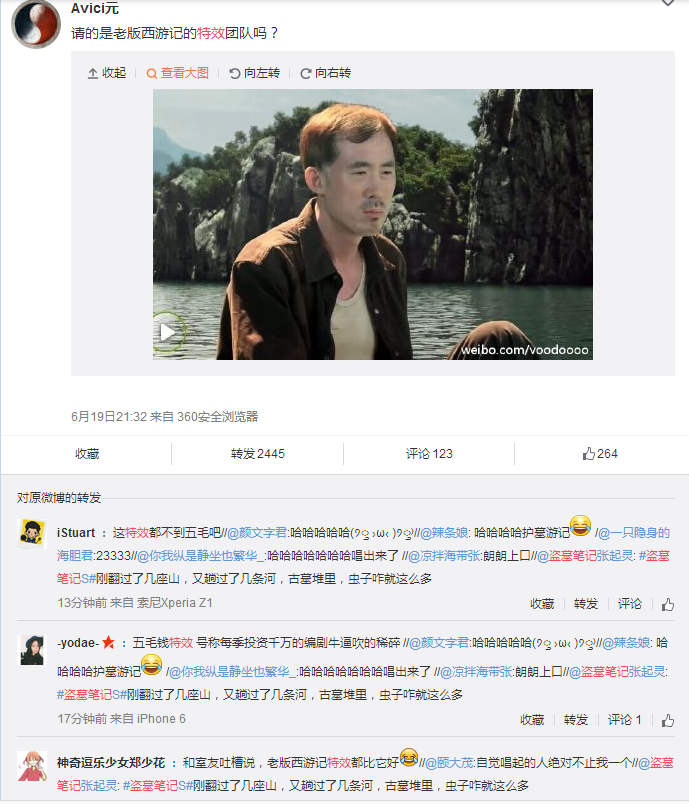This screenshot has width=689, height=804.
Task: Like the post with thumbs-up 264
Action: 600,454
